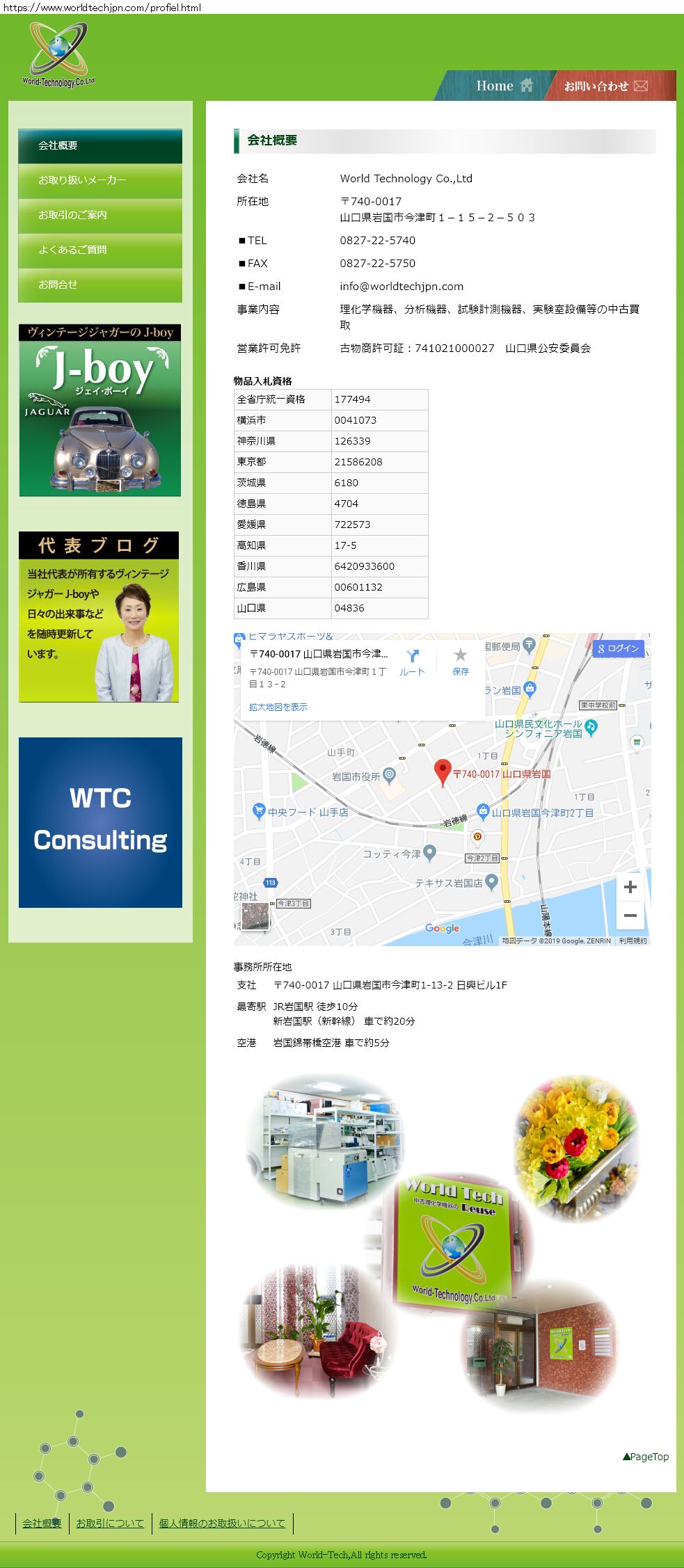Open the Home link in header
Screen dimensions: 684x1568
503,86
